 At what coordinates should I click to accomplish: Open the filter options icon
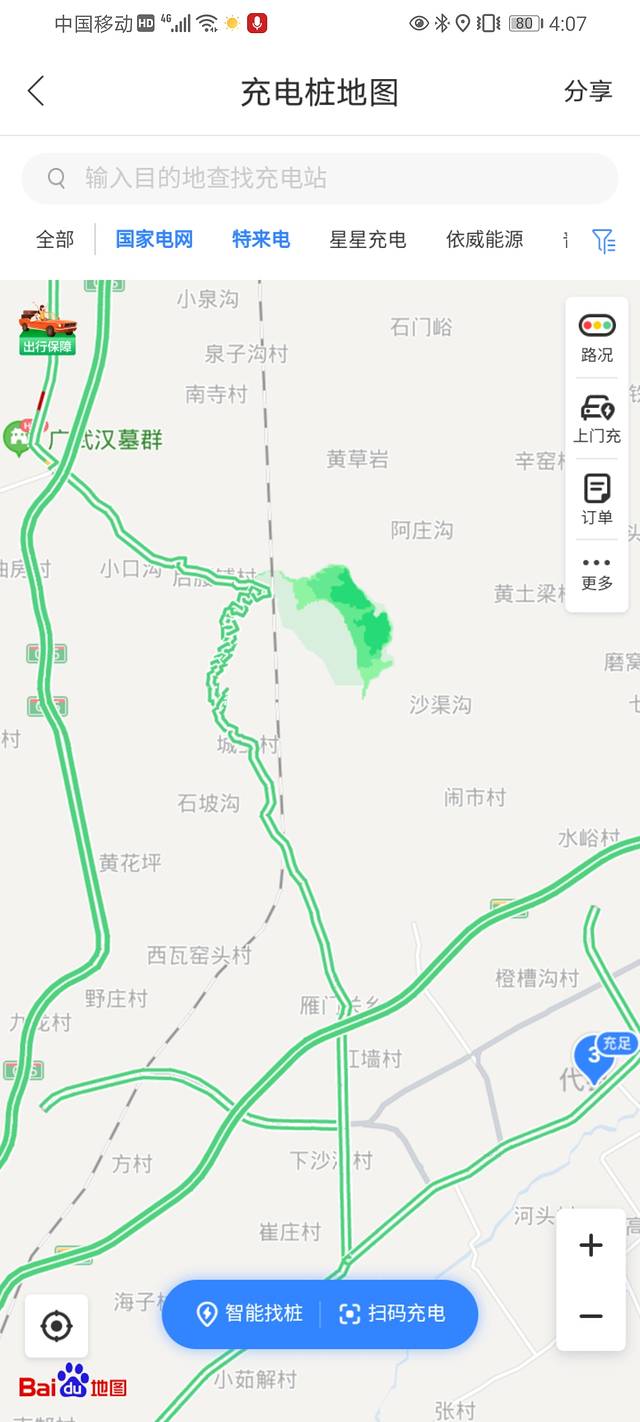tap(603, 240)
